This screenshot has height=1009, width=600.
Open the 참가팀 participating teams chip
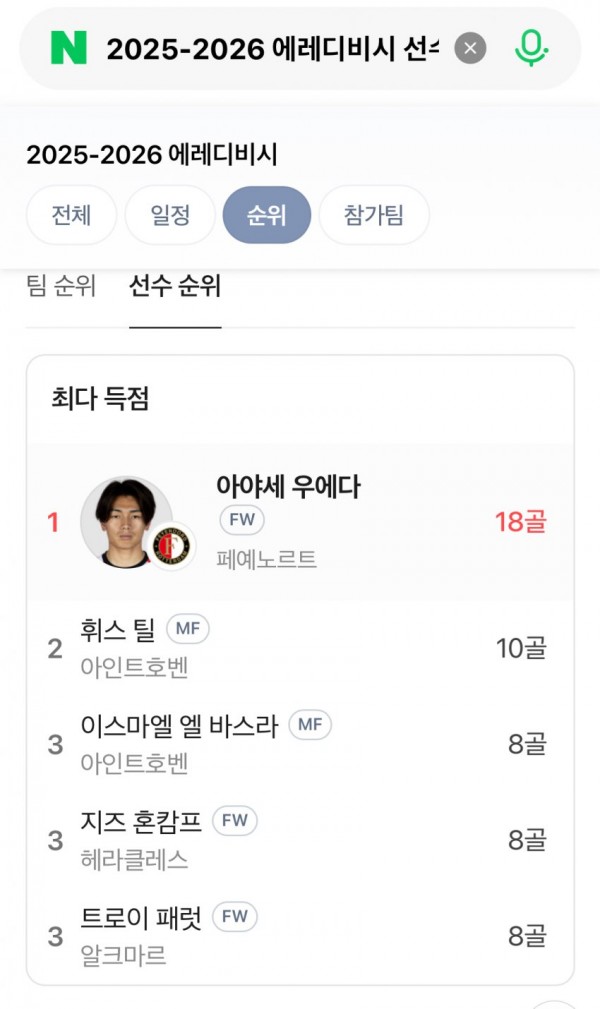coord(374,215)
